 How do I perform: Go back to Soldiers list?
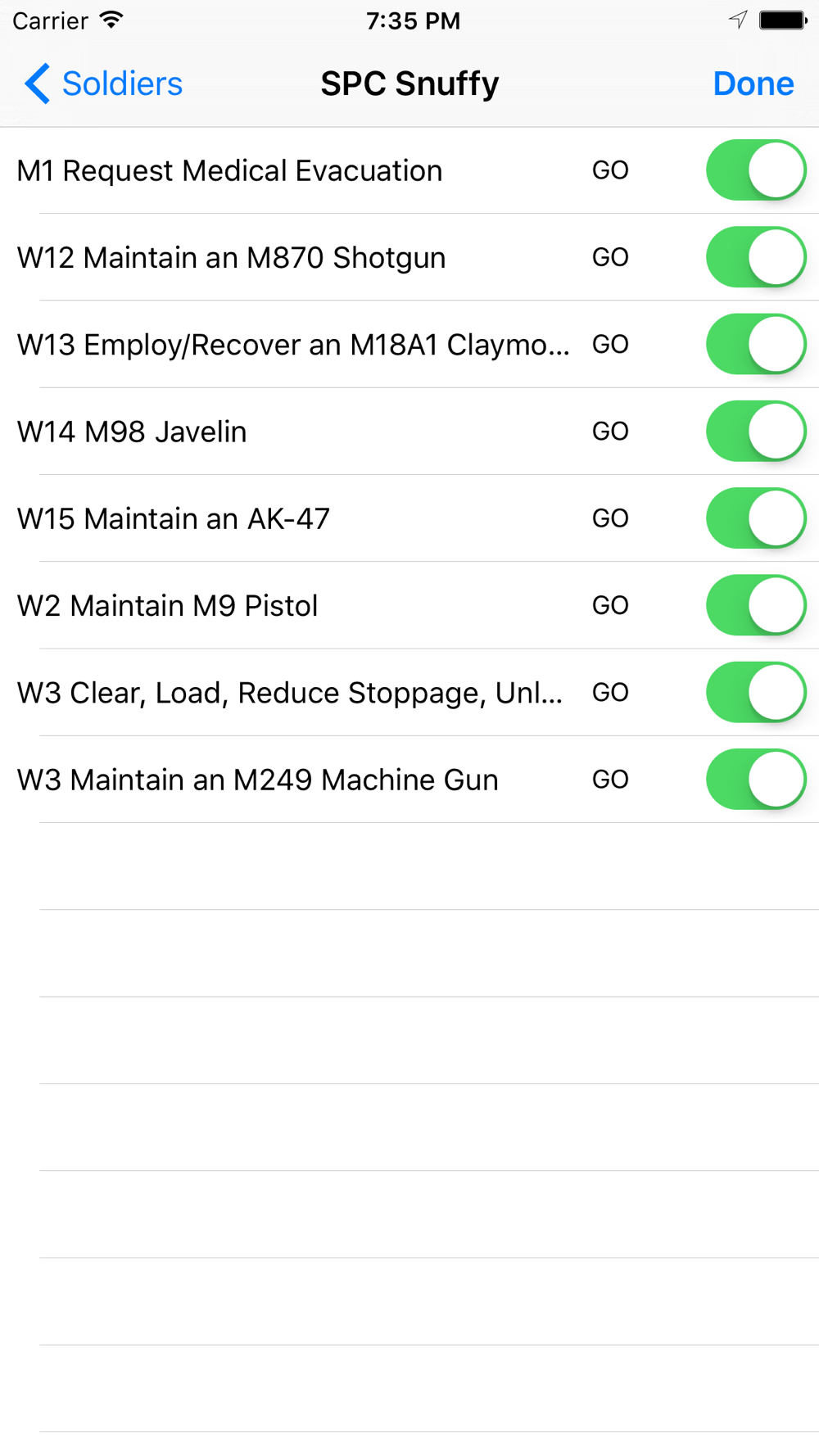click(103, 84)
